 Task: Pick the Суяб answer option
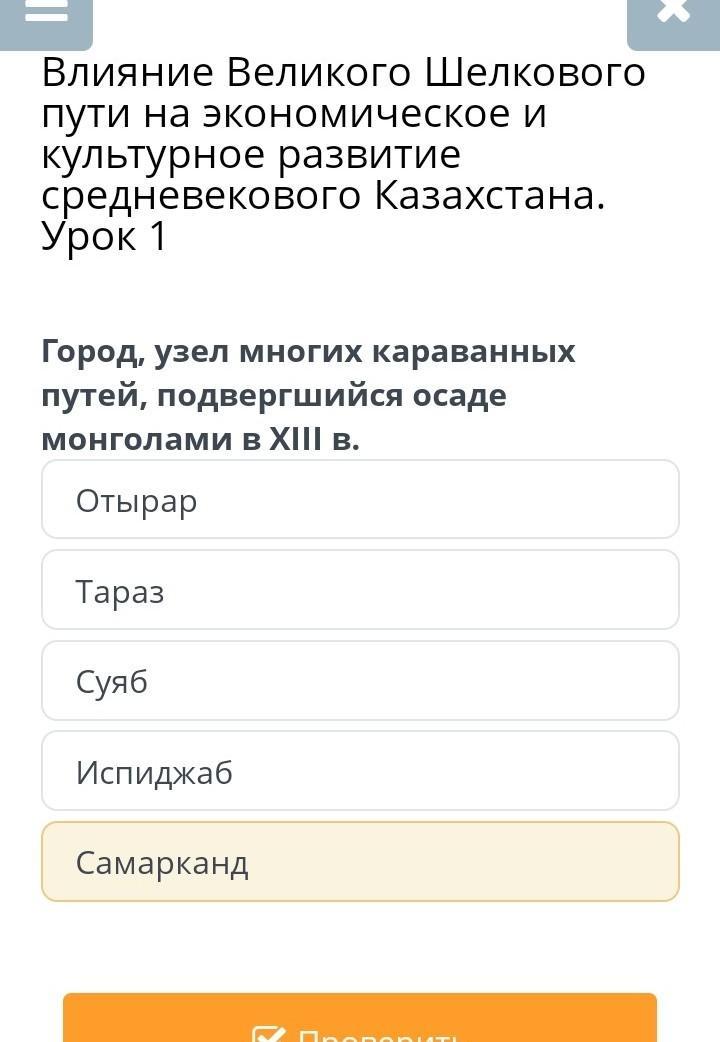point(360,681)
